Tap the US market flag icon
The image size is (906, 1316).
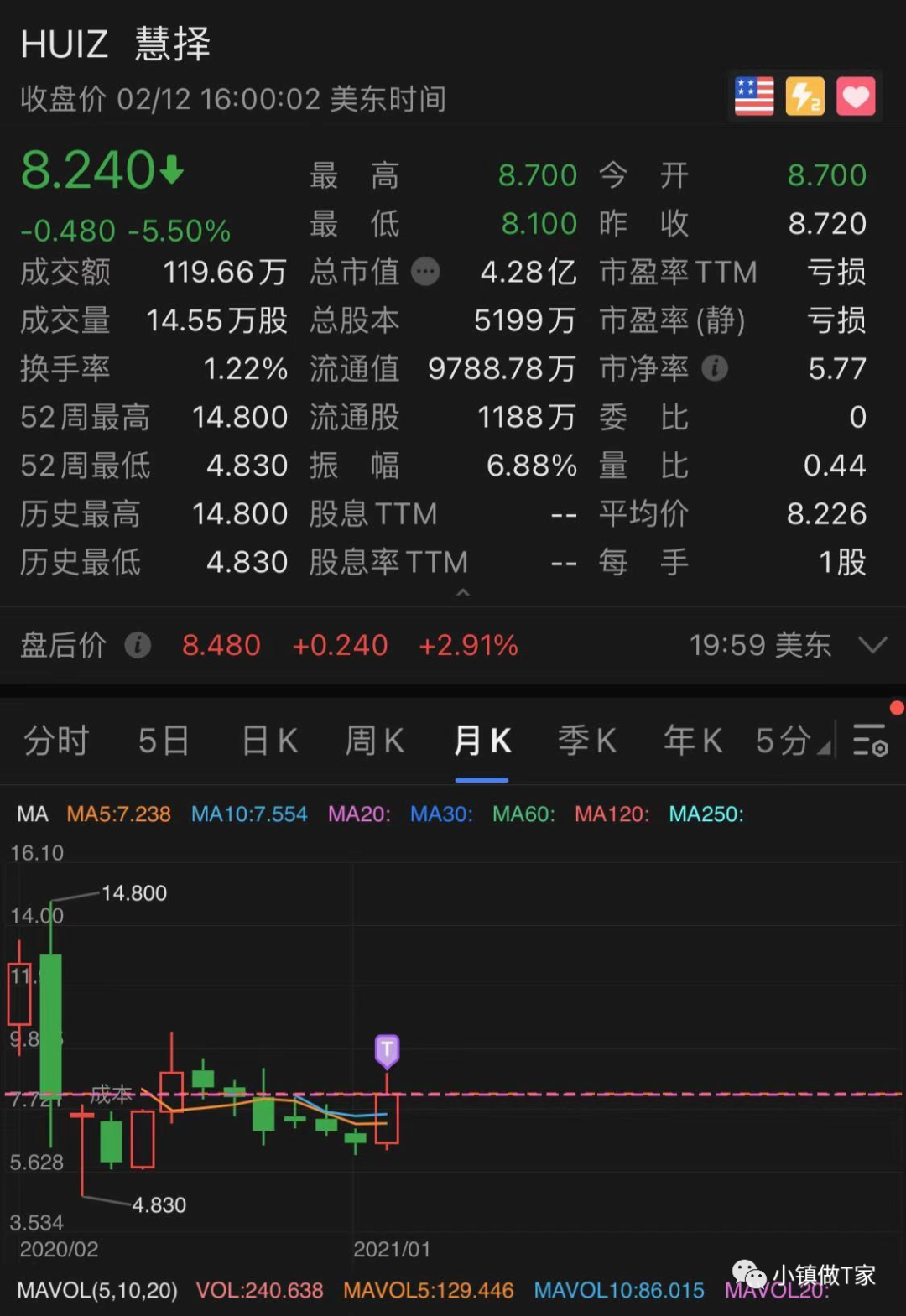754,96
